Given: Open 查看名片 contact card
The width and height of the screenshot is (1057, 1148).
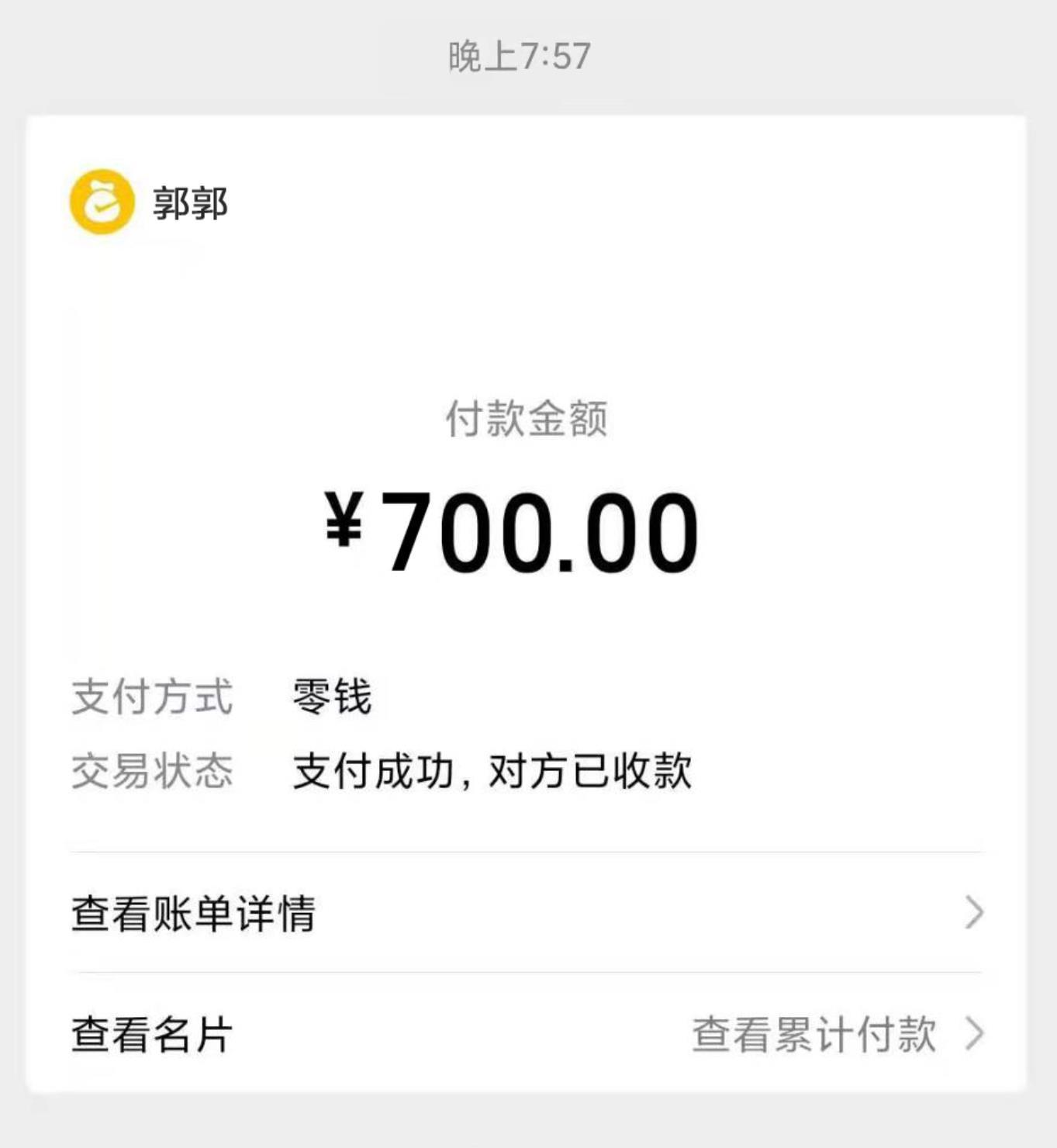Looking at the screenshot, I should (x=152, y=1034).
